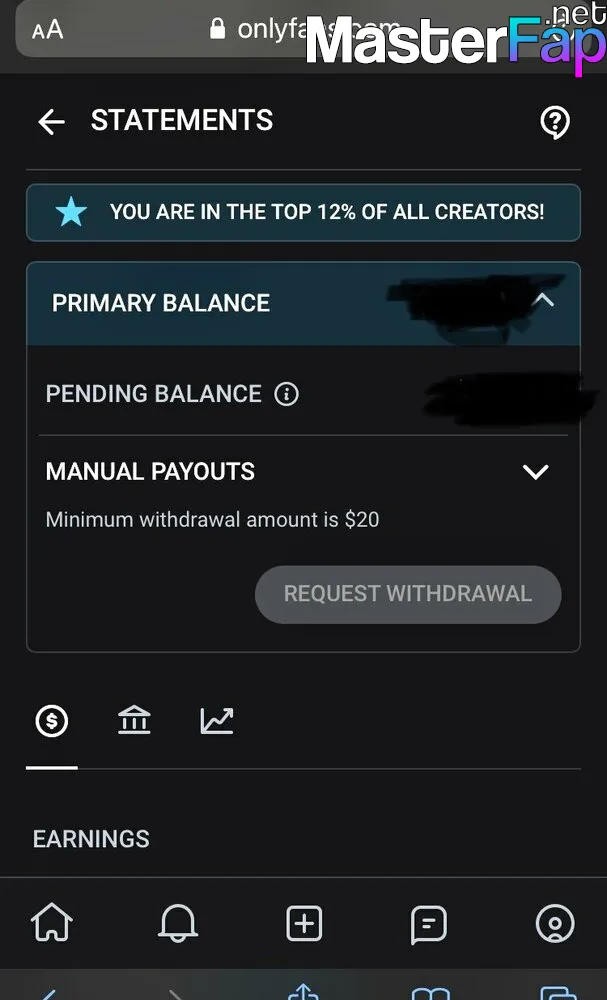Switch to the chart statistics tab

(217, 721)
